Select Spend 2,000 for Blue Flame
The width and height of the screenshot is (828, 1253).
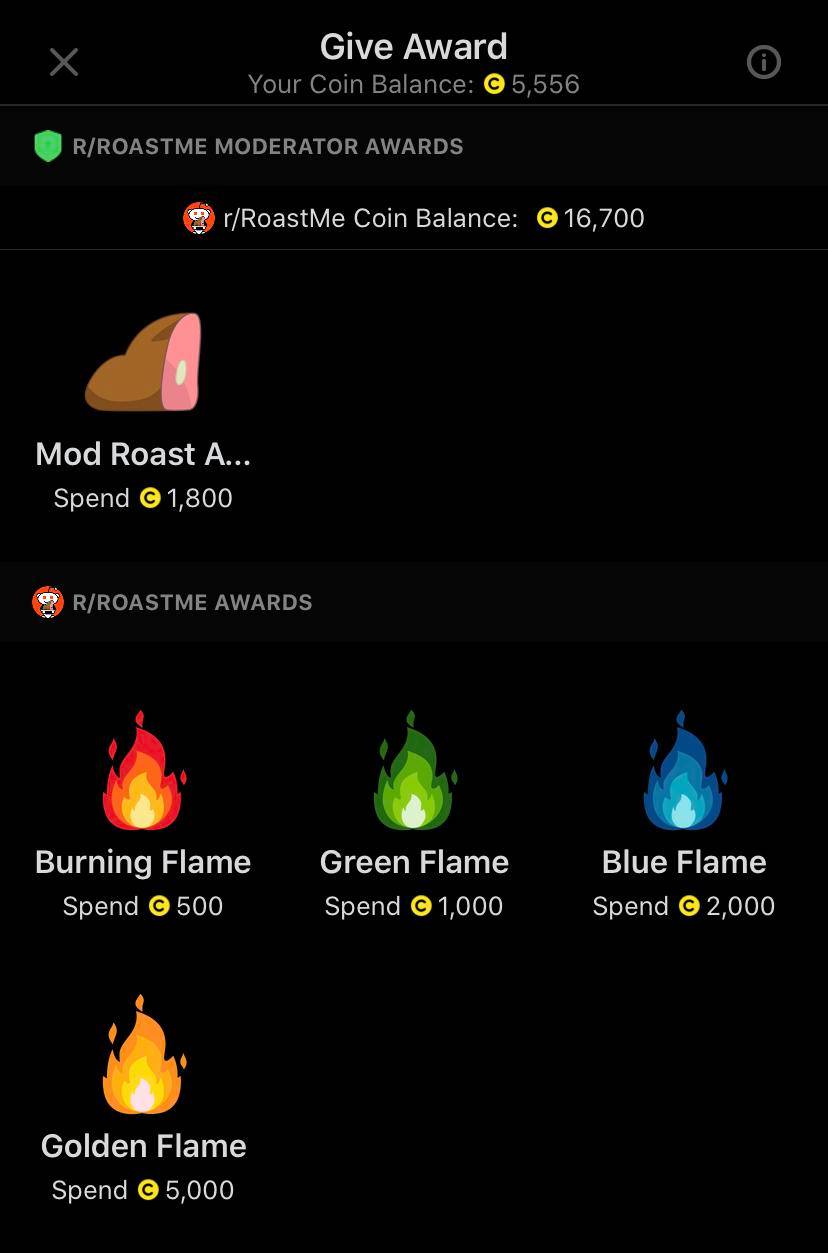coord(683,906)
